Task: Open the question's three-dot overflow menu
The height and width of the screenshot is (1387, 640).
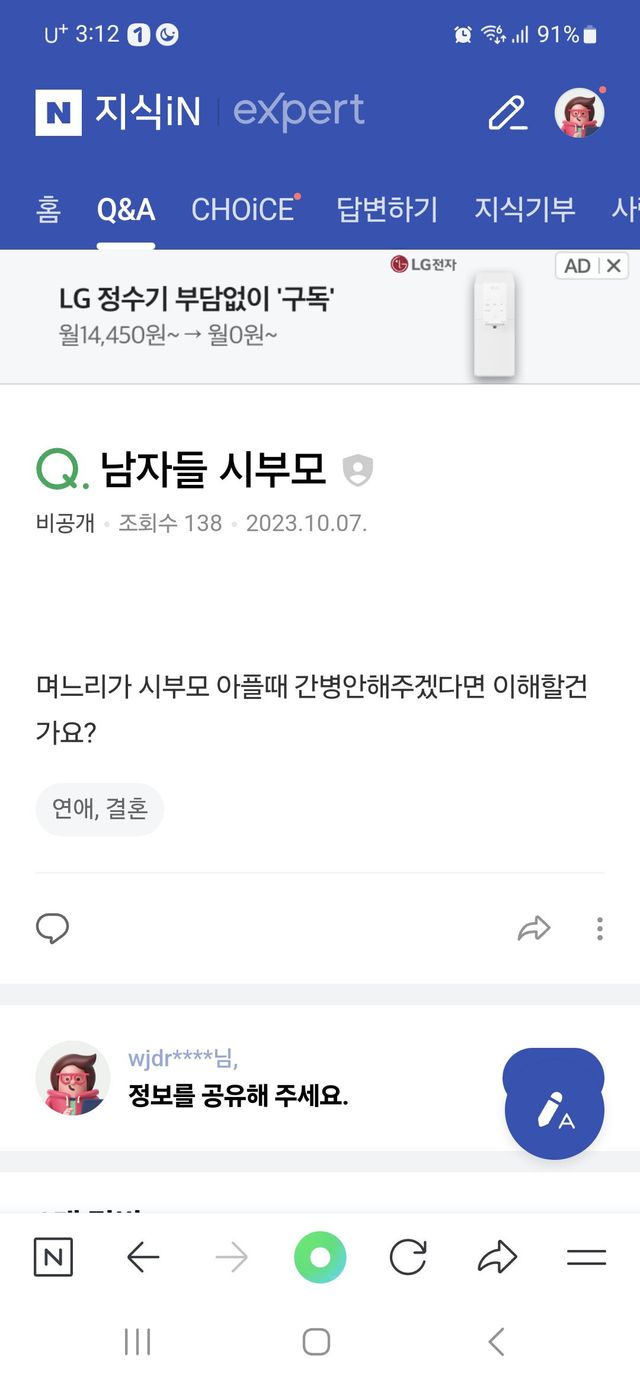Action: [599, 929]
